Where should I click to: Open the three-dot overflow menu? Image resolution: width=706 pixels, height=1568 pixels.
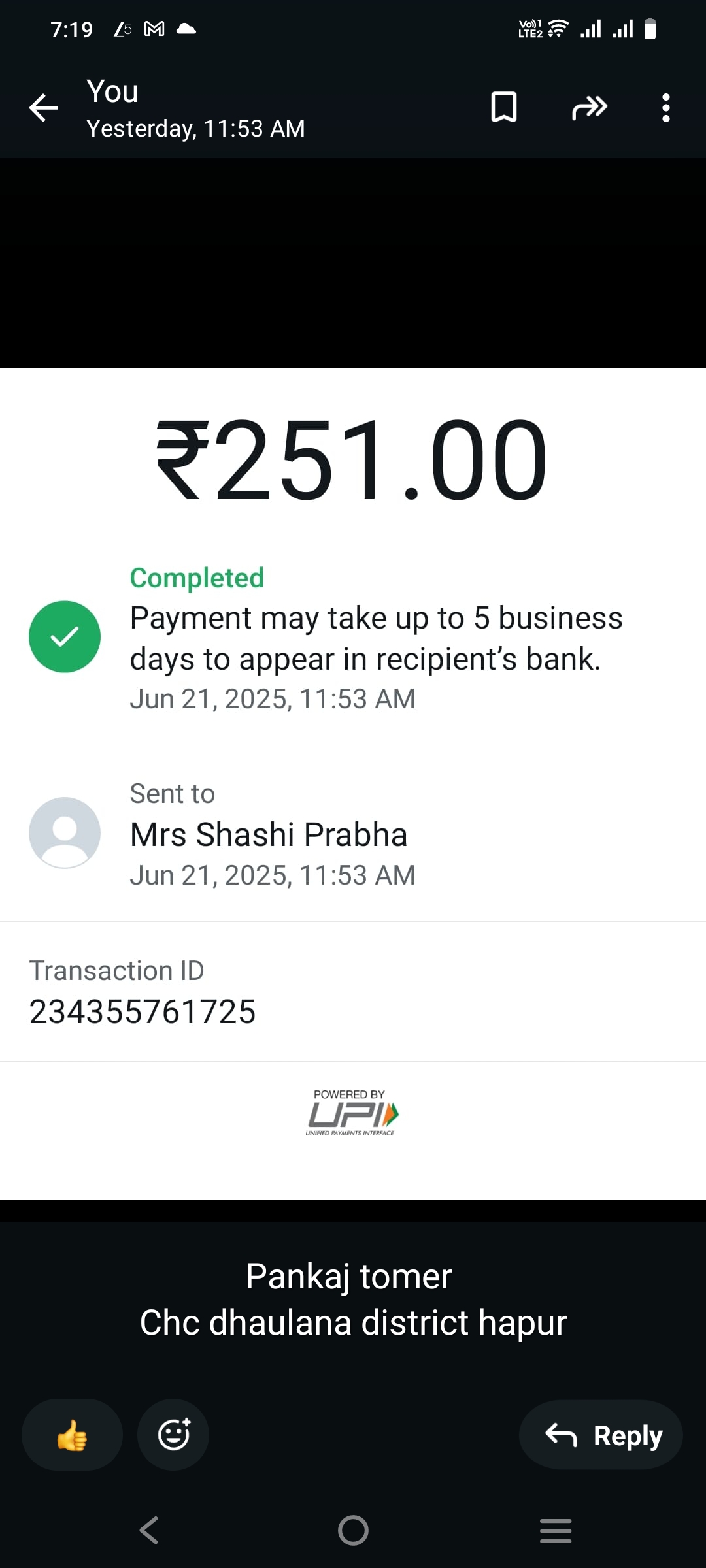tap(665, 108)
